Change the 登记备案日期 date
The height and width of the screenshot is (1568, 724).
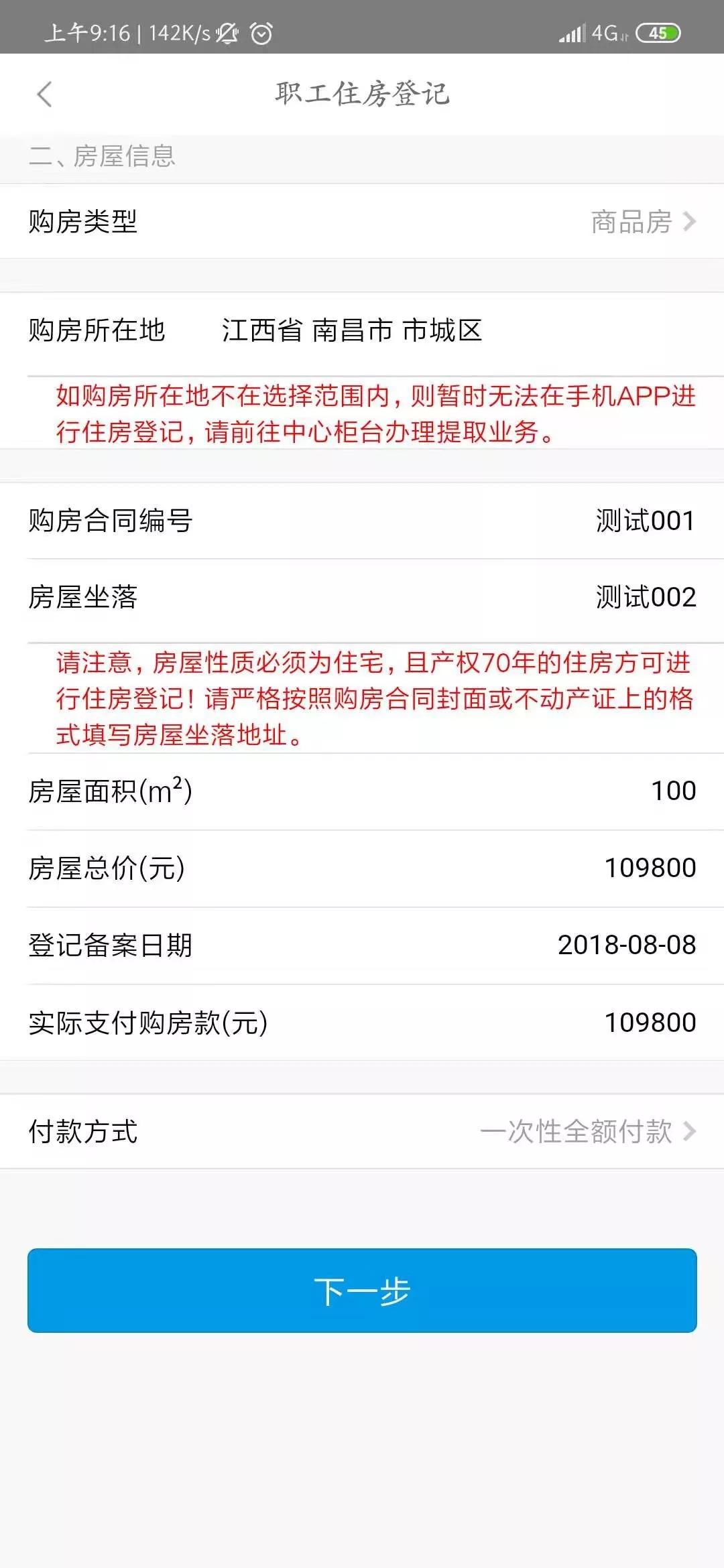click(x=626, y=945)
